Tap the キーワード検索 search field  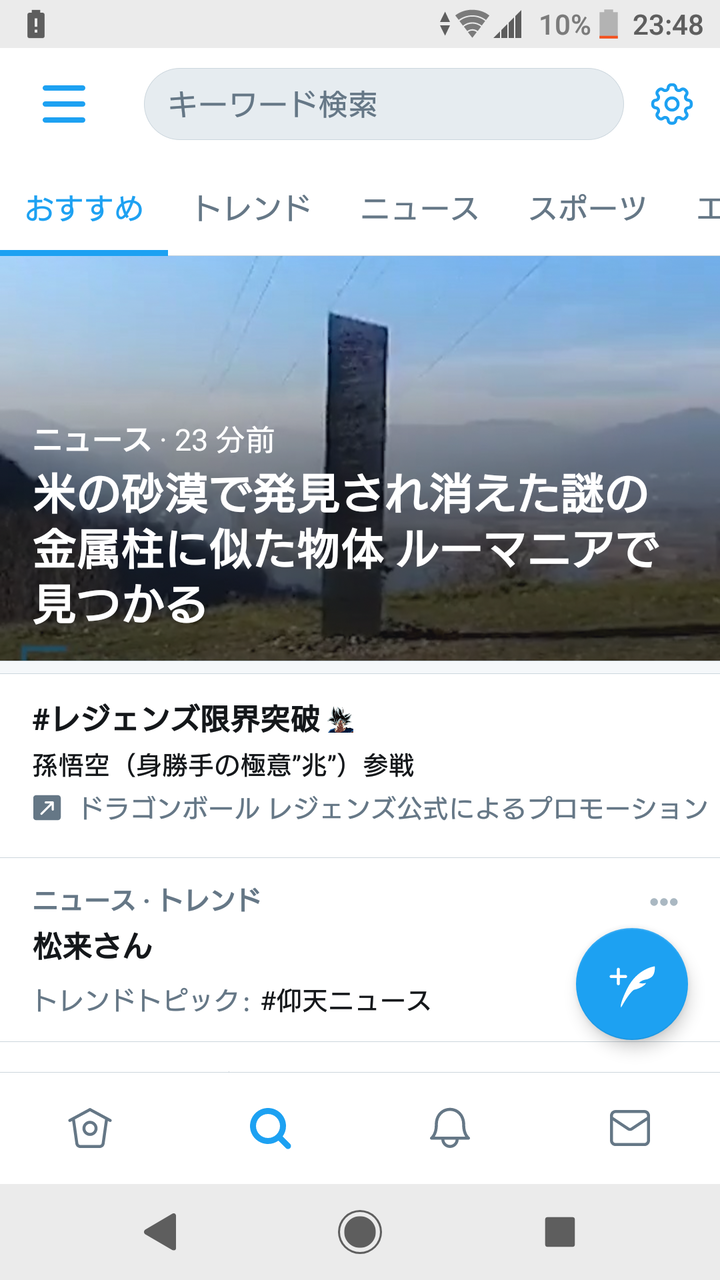(384, 104)
